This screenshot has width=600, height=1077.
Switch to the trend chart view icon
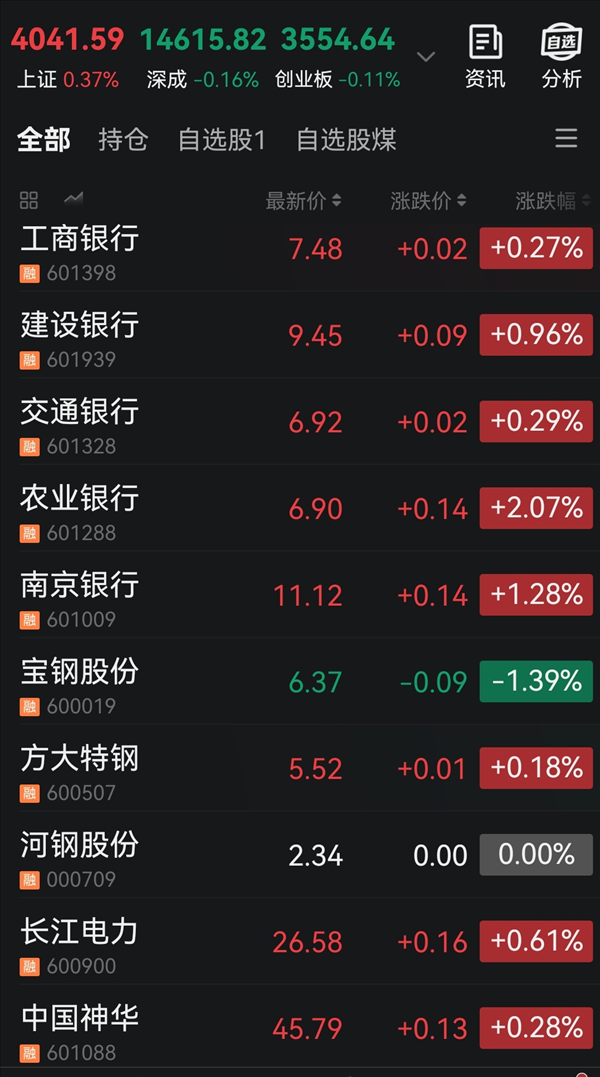click(73, 200)
